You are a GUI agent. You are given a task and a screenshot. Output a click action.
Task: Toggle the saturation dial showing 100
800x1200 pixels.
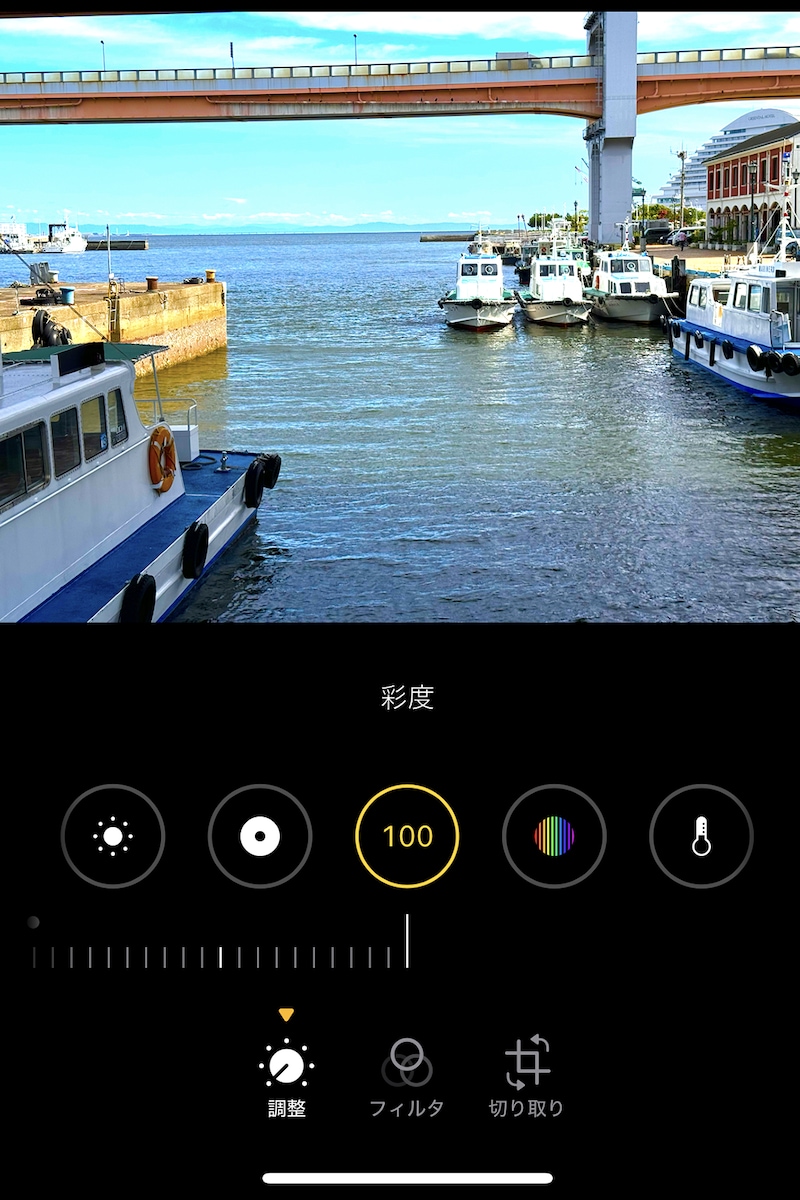[x=407, y=836]
